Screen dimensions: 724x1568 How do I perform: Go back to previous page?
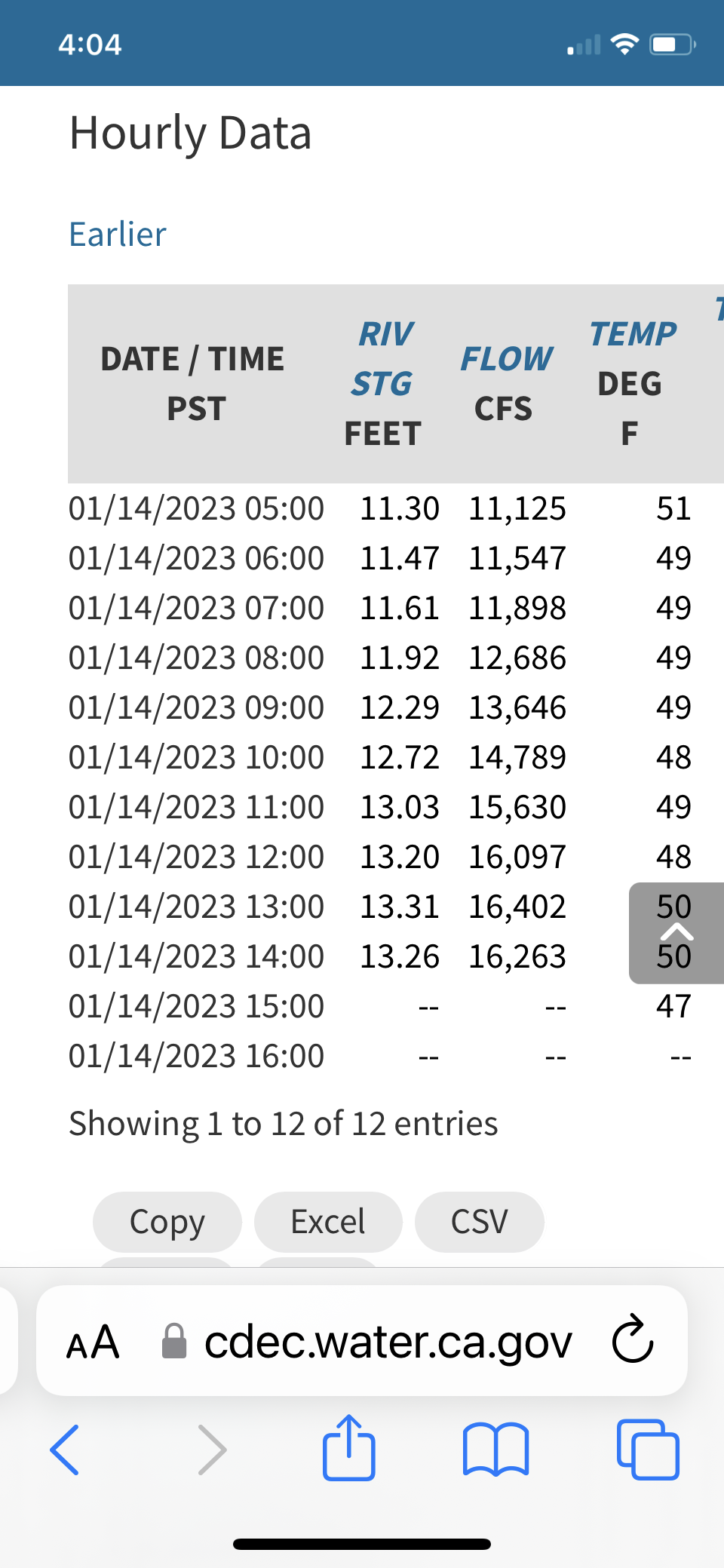point(64,1449)
